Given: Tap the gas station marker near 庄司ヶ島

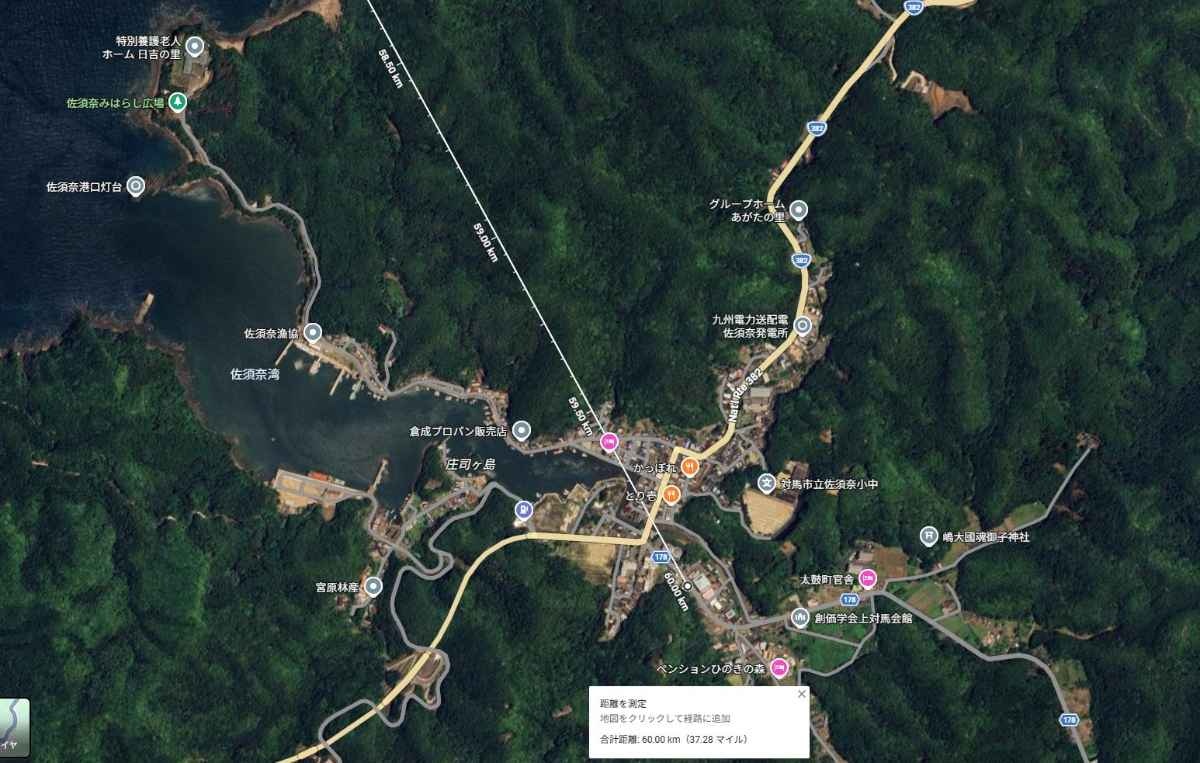Looking at the screenshot, I should [523, 511].
